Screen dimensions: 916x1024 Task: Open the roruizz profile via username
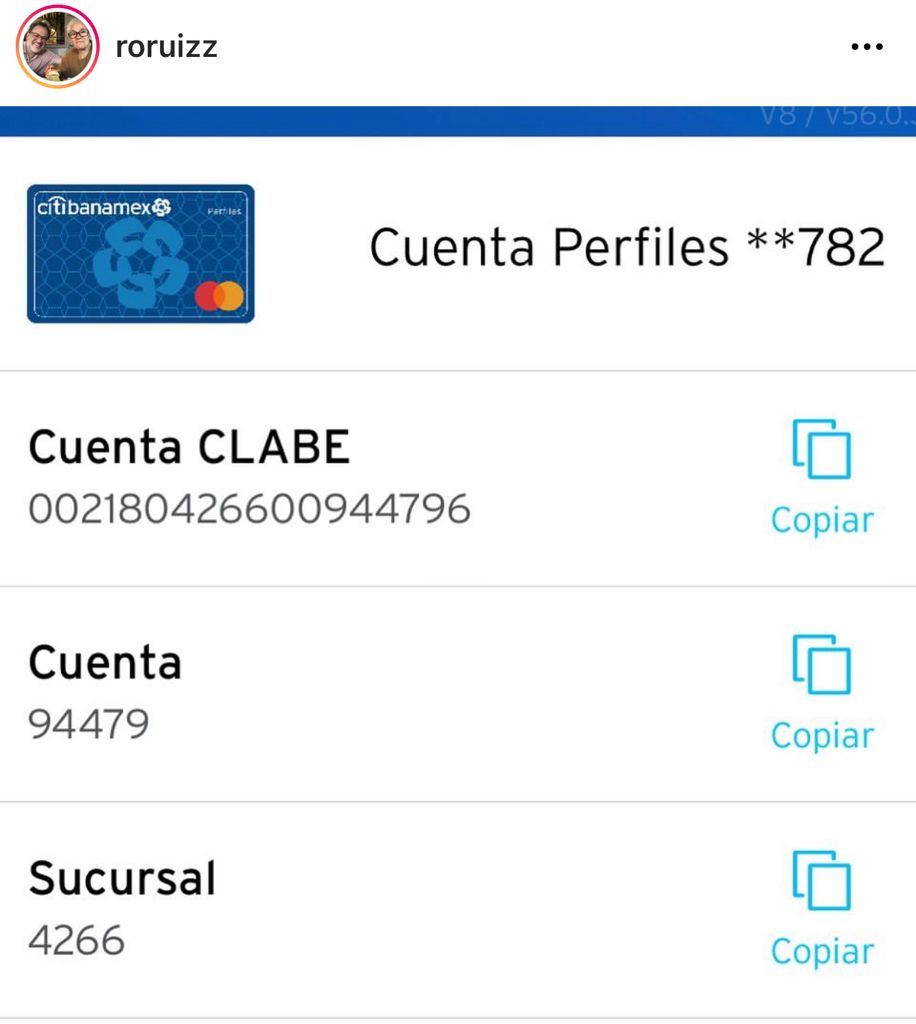(x=166, y=47)
